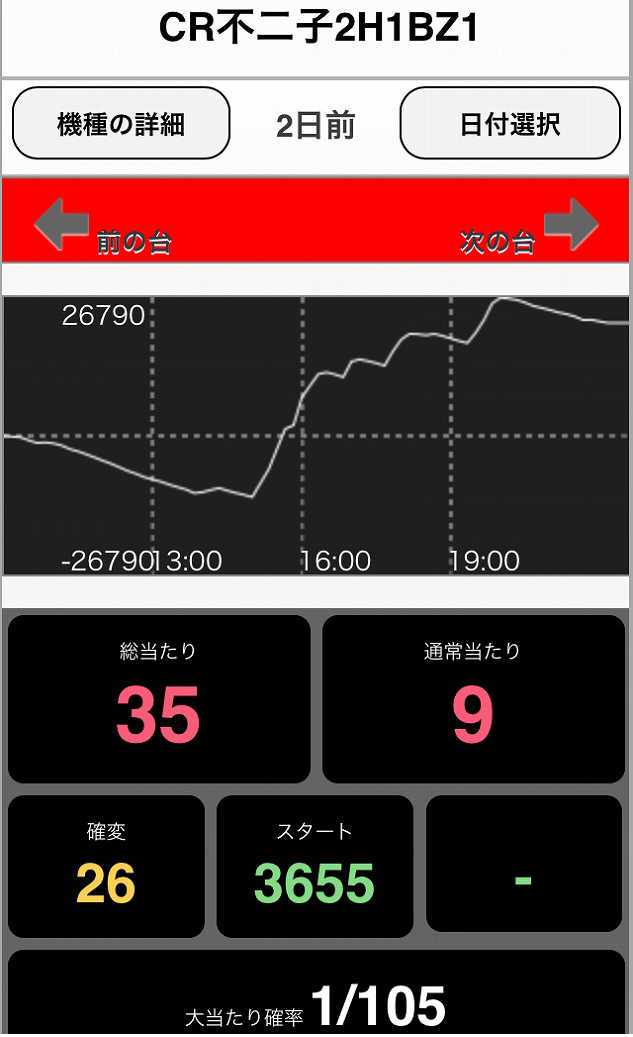This screenshot has height=1037, width=633.
Task: Go to the next machine (次の台)
Action: point(529,226)
